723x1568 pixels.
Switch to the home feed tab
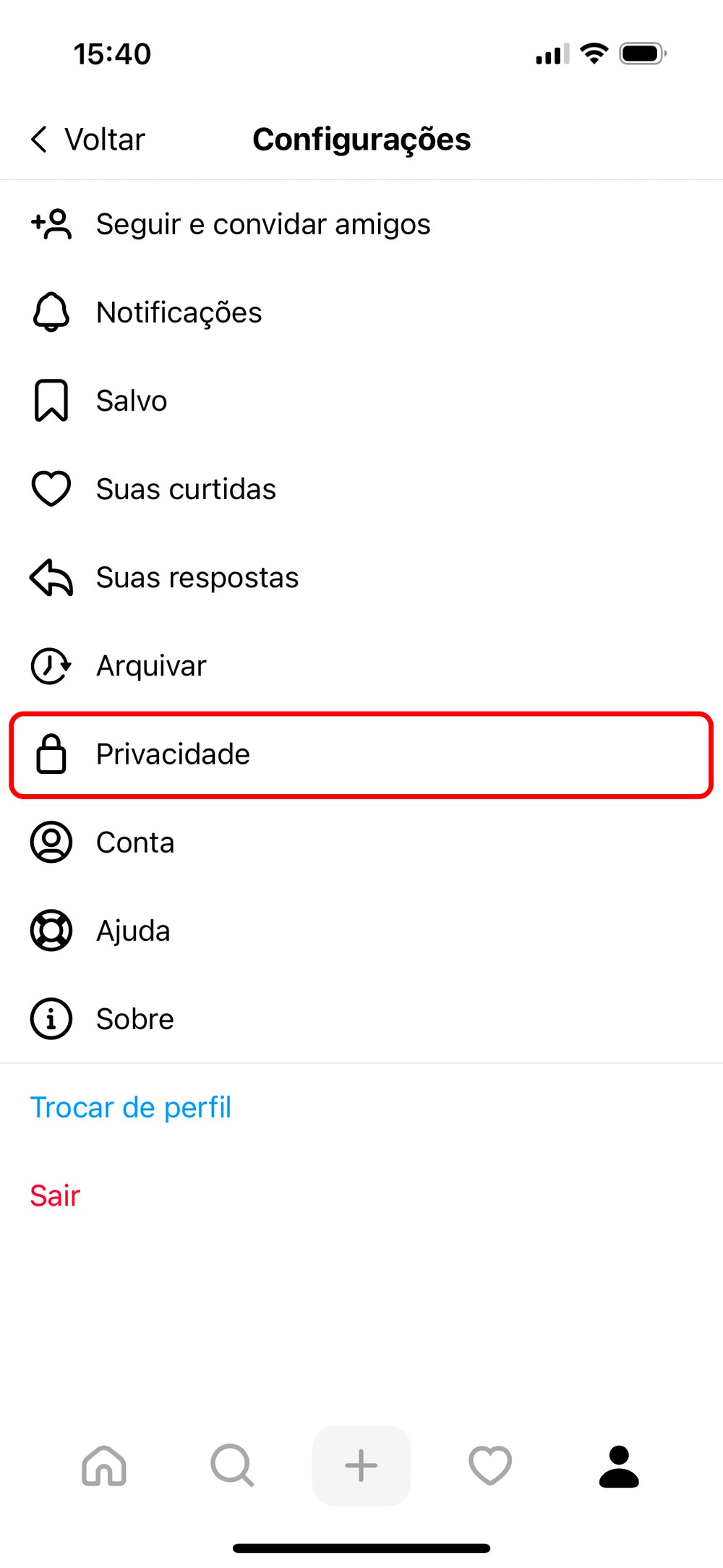point(104,1466)
